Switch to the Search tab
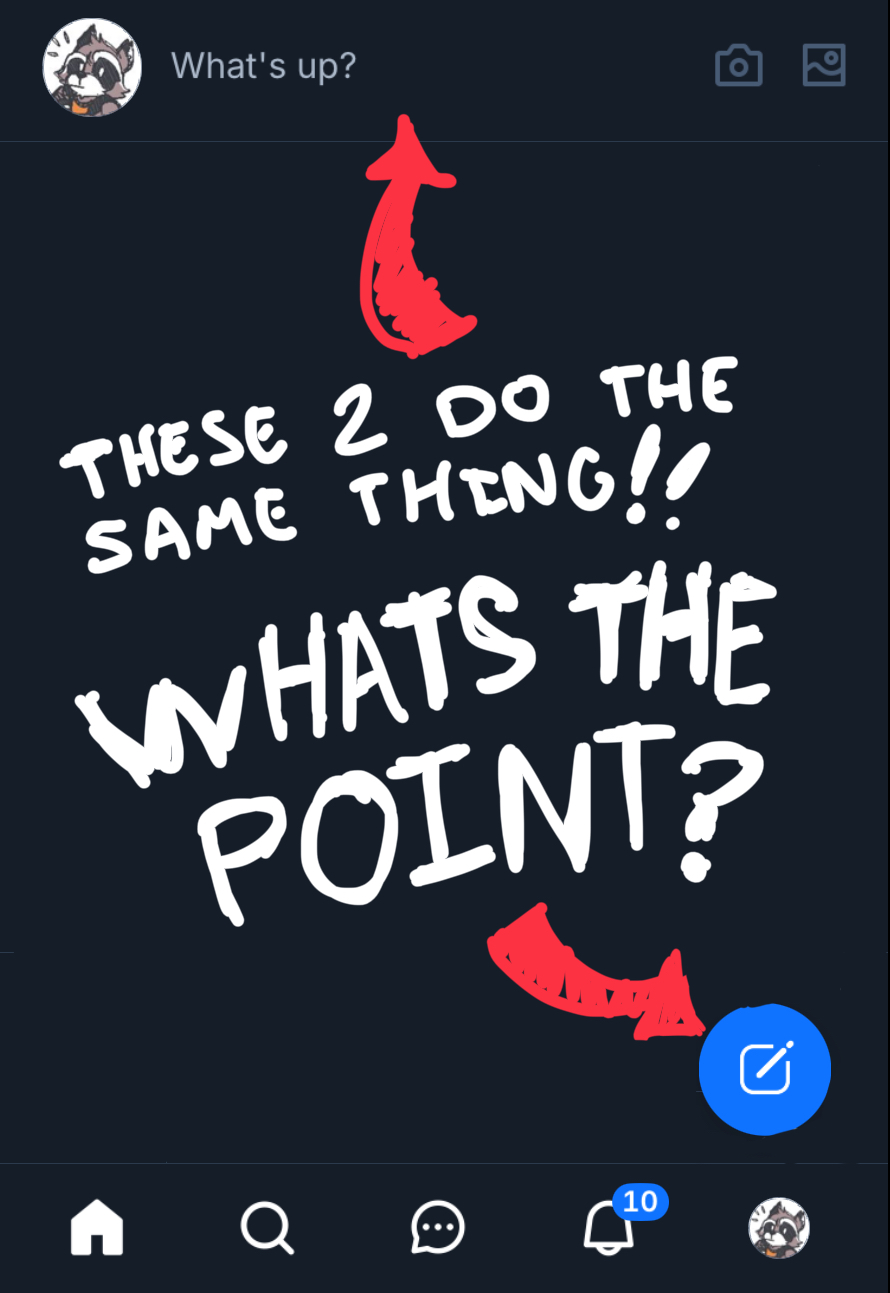This screenshot has height=1293, width=890. (x=267, y=1227)
